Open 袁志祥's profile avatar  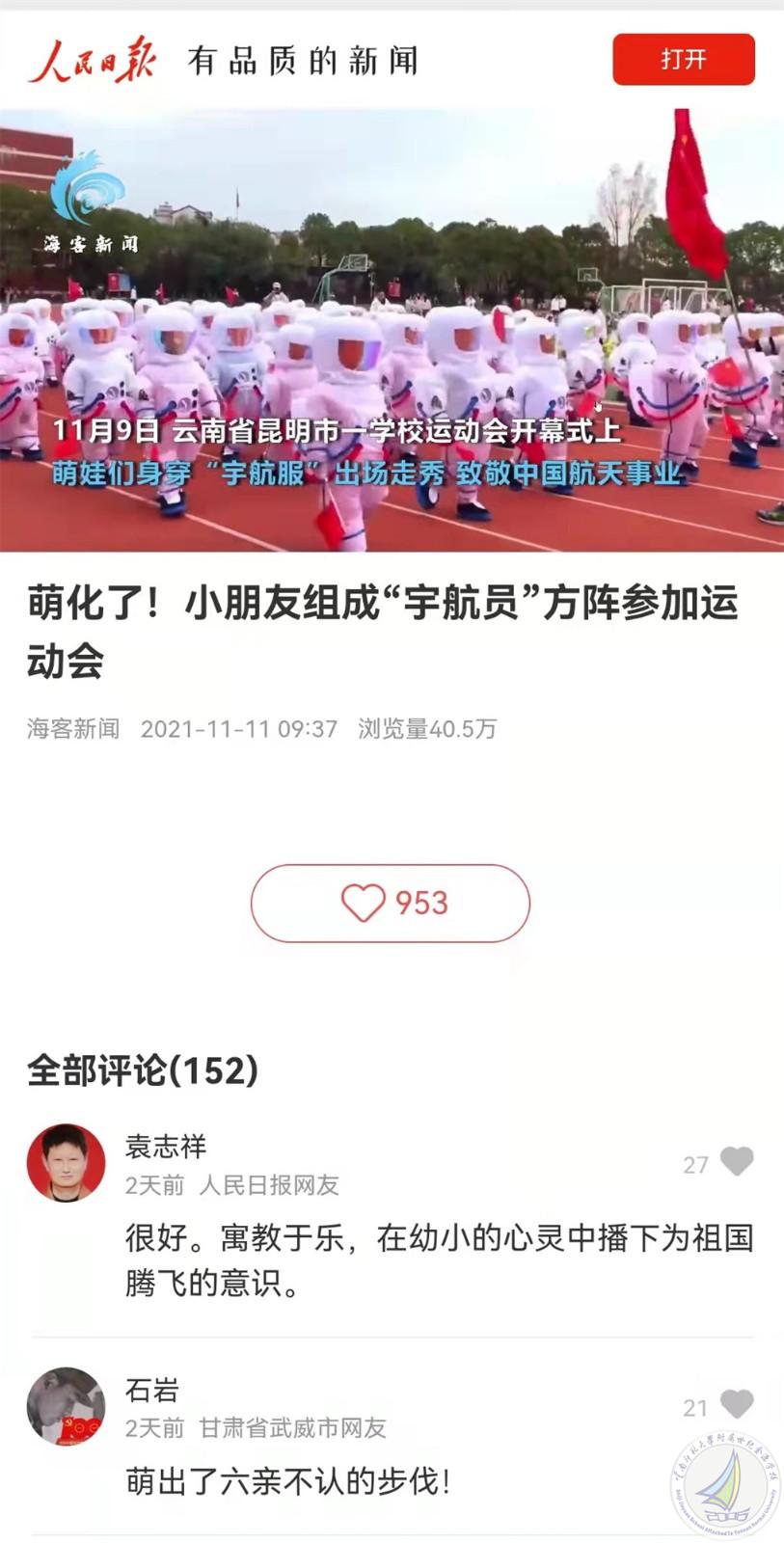(66, 1163)
